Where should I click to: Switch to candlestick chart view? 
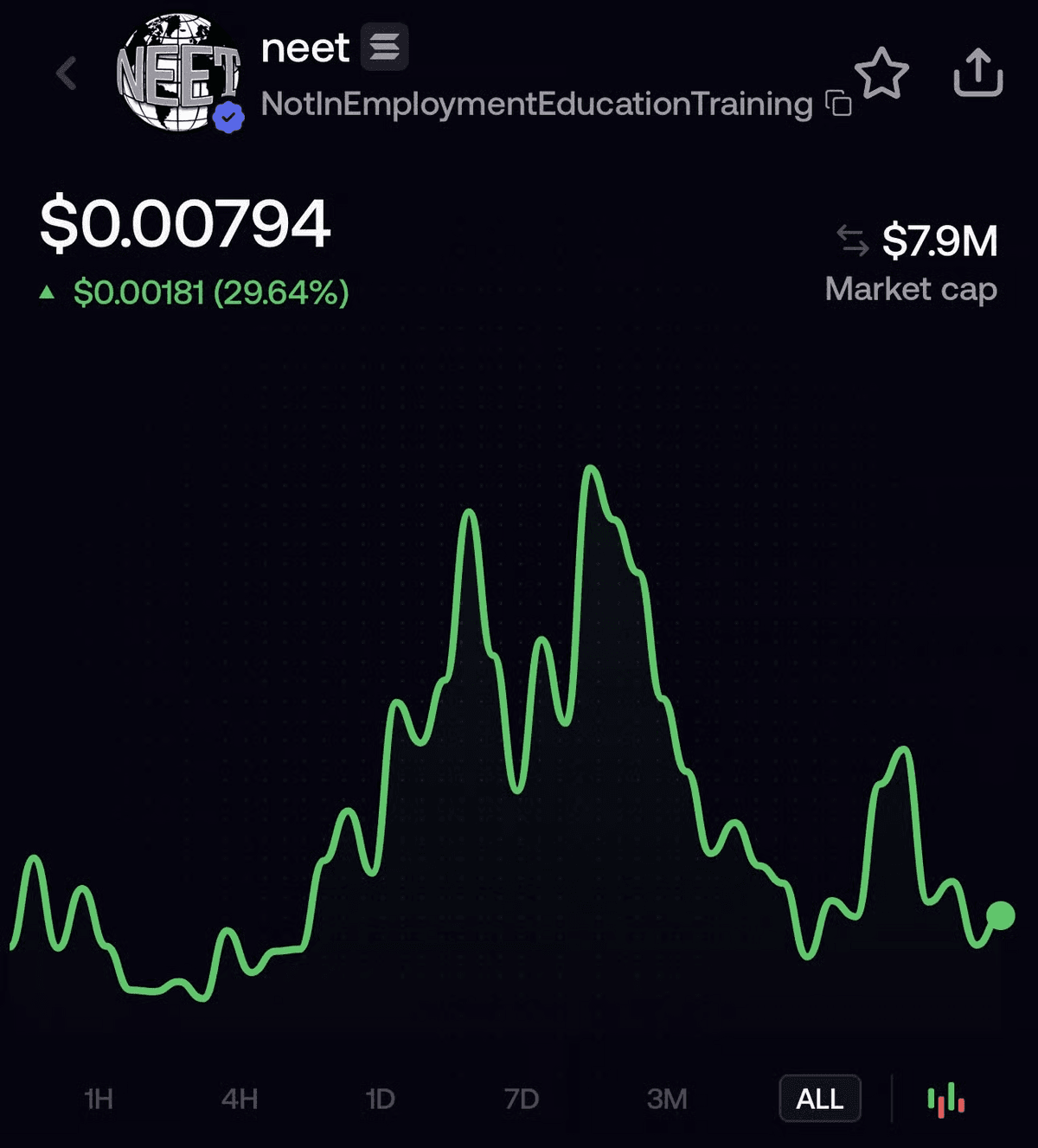(x=947, y=1100)
